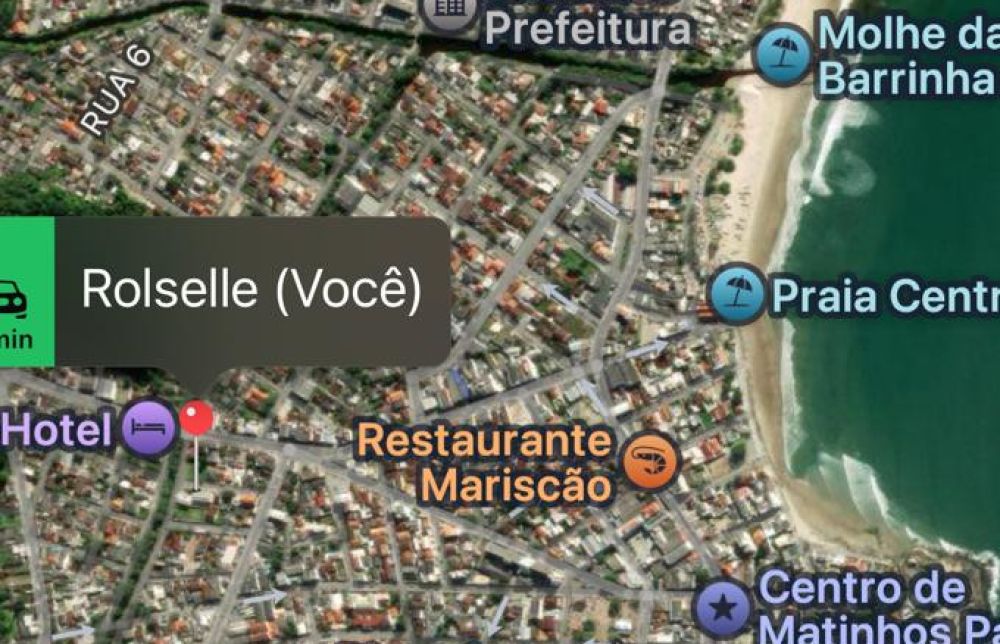Open Centro de Matinhos star marker
Image resolution: width=1000 pixels, height=644 pixels.
pyautogui.click(x=723, y=606)
